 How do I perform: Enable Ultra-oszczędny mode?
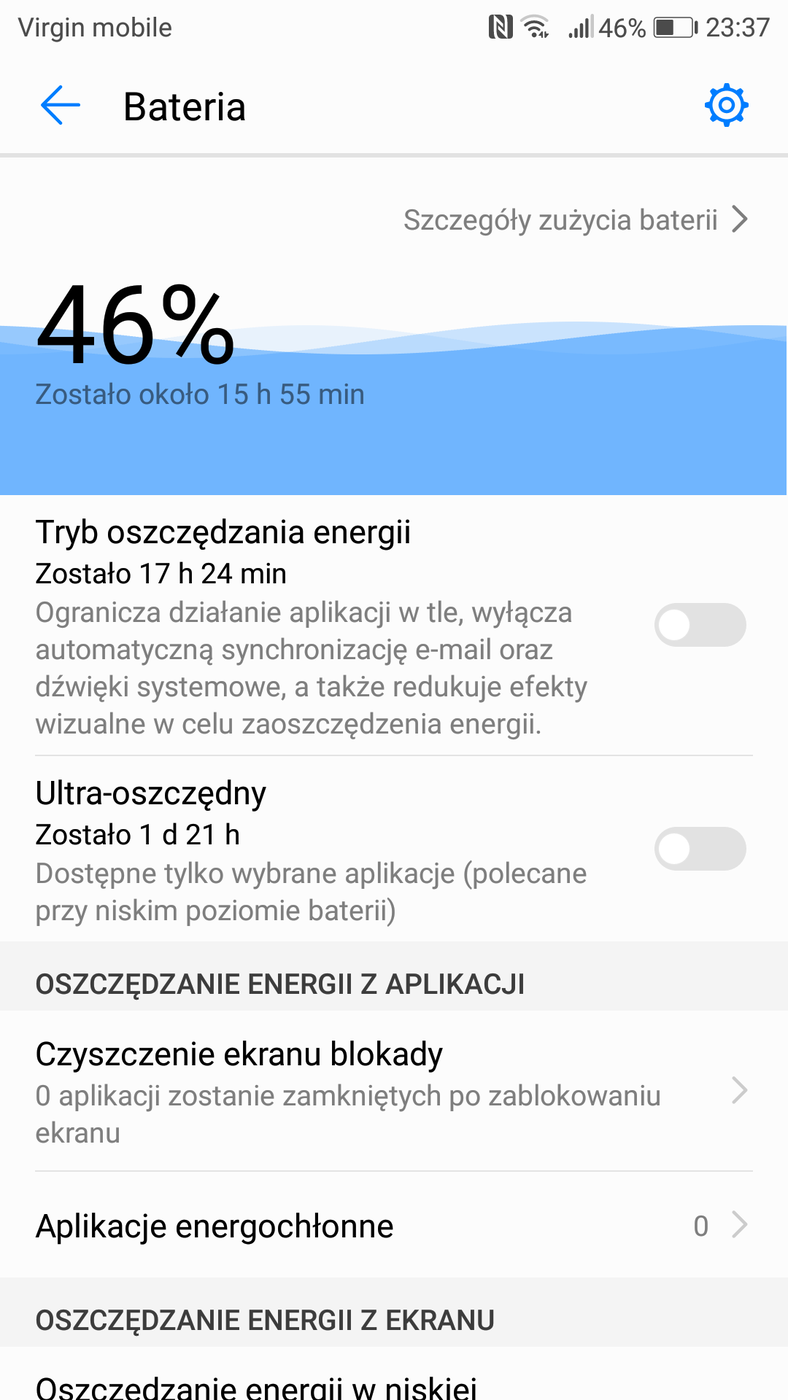pyautogui.click(x=700, y=848)
